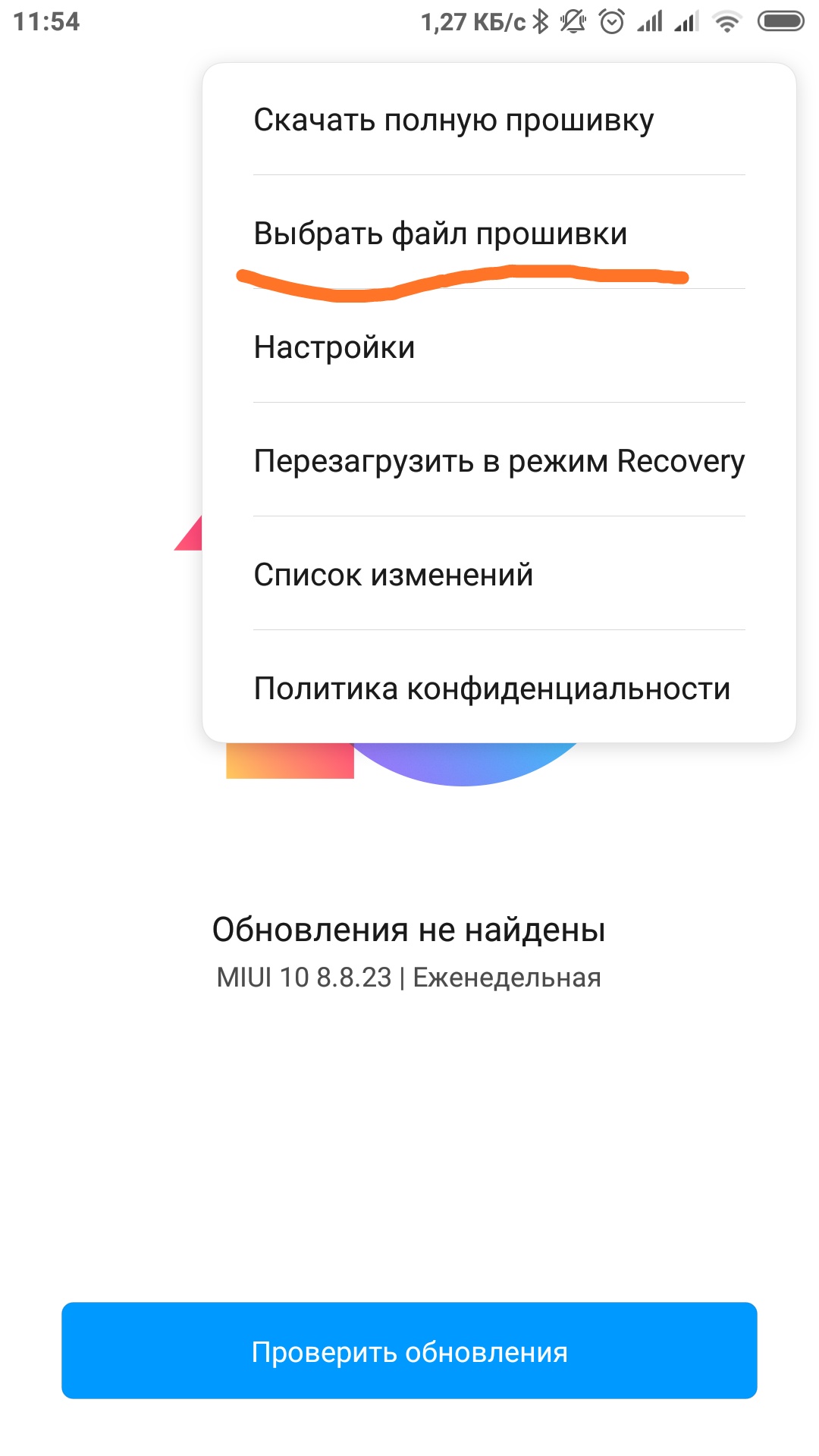Open 'Список изменений' changelog
Viewport: 819px width, 1456px height.
[x=394, y=575]
